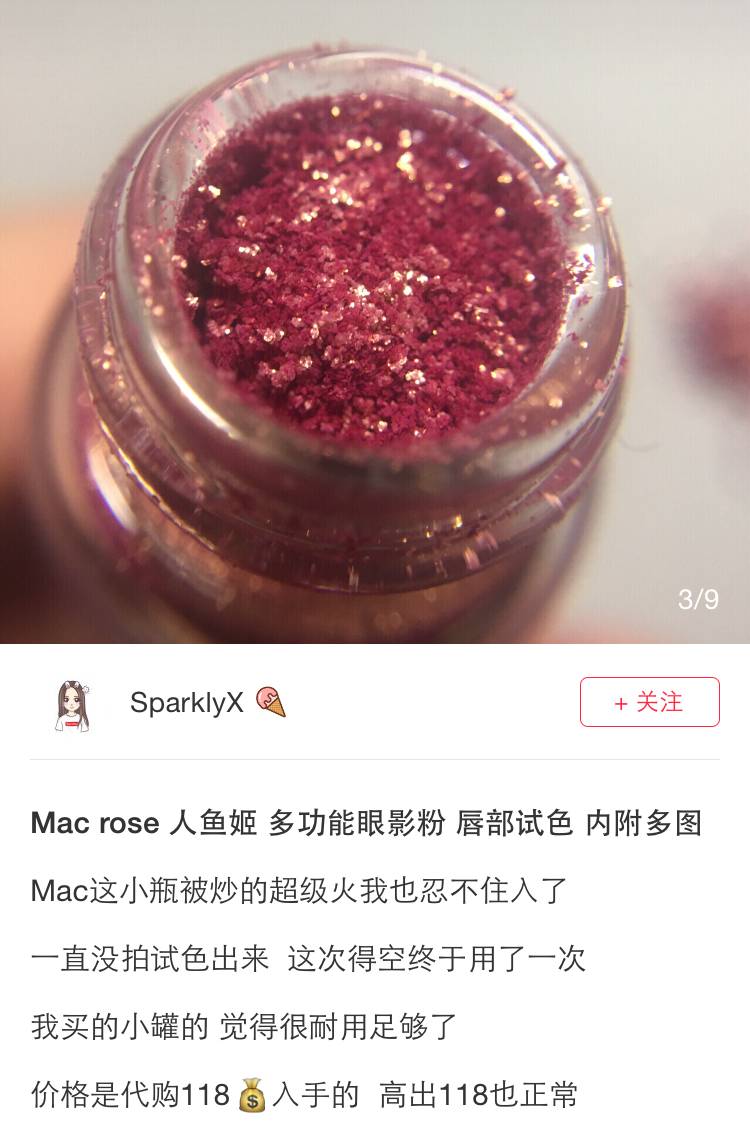Follow SparklyX with the 关注 button
Viewport: 750px width, 1126px height.
649,702
